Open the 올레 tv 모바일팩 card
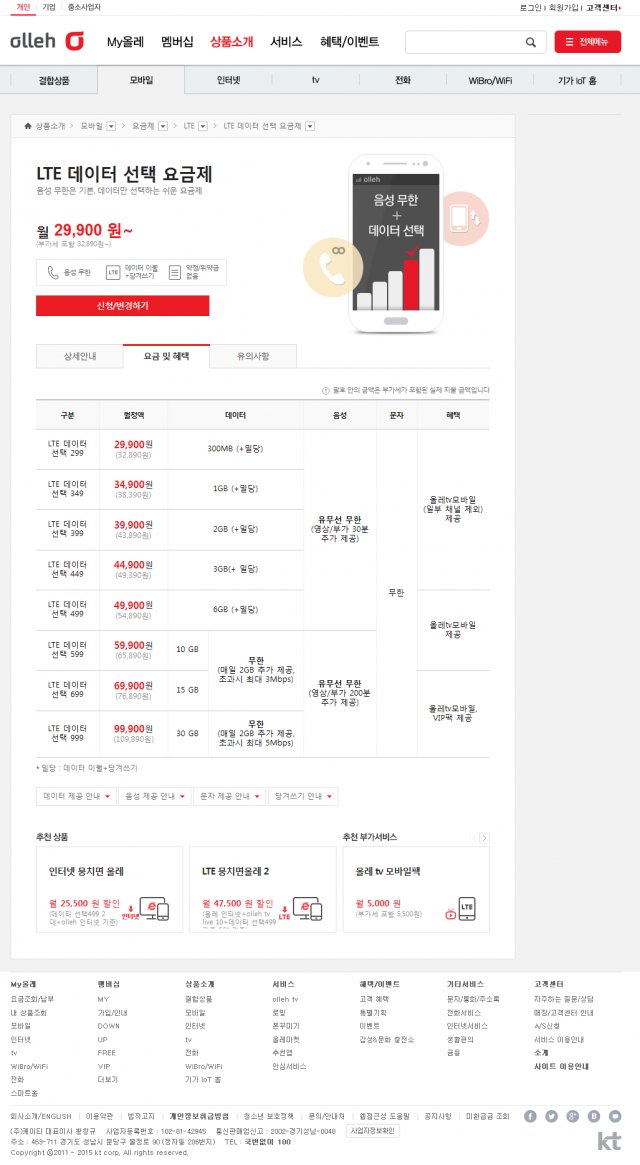Screen dimensions: 640x1165 (x=416, y=889)
